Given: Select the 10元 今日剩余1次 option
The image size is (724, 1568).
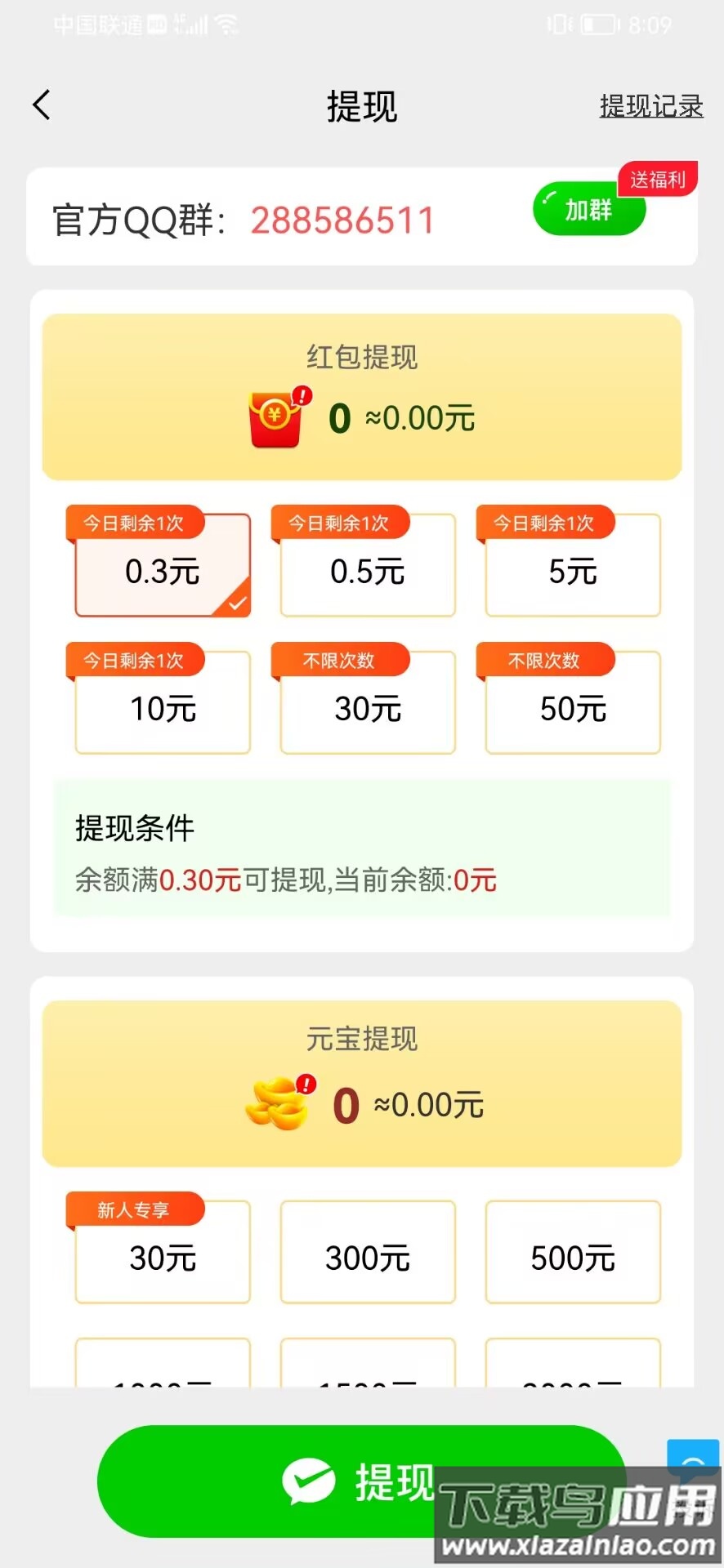Looking at the screenshot, I should pyautogui.click(x=162, y=709).
